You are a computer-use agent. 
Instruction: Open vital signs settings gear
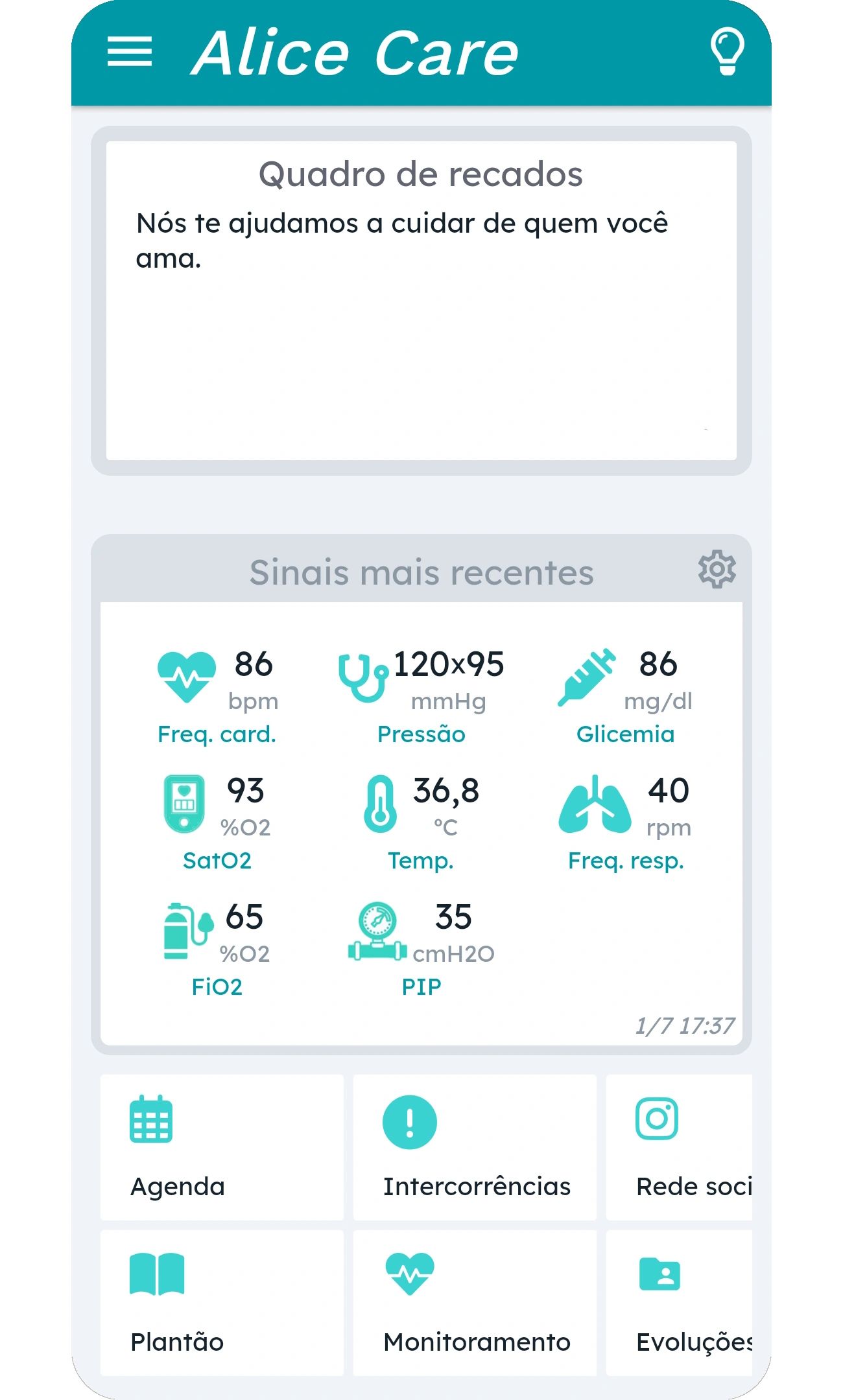[717, 570]
